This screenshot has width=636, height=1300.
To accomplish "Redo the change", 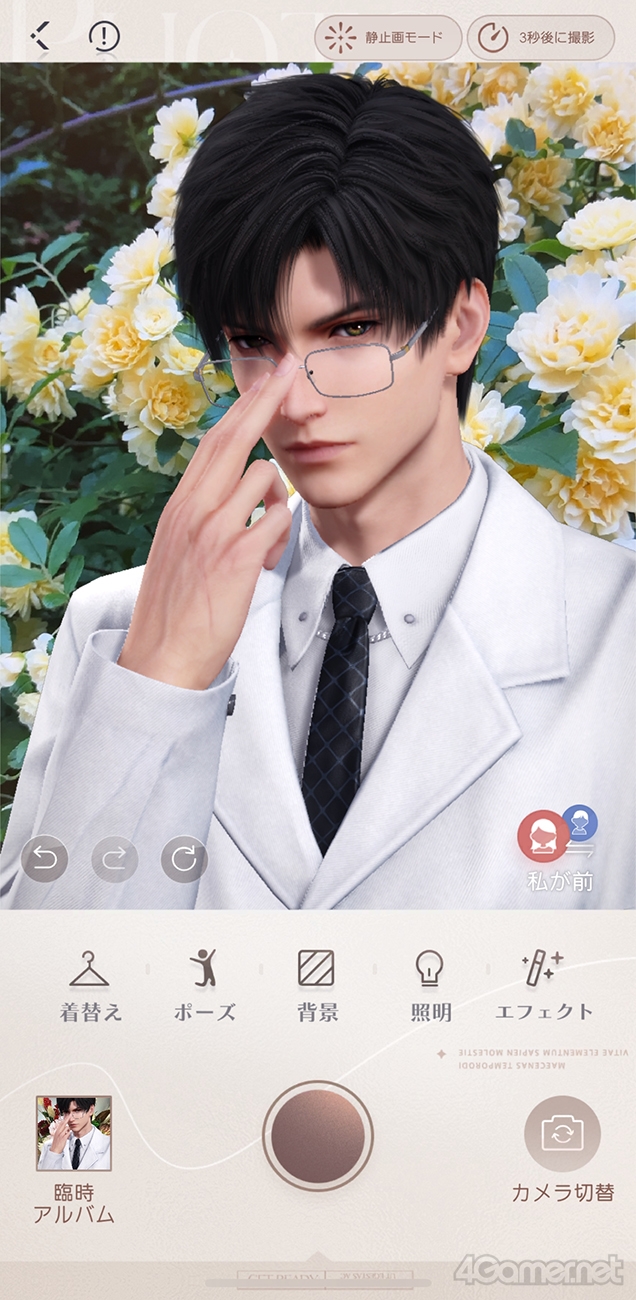I will coord(114,858).
